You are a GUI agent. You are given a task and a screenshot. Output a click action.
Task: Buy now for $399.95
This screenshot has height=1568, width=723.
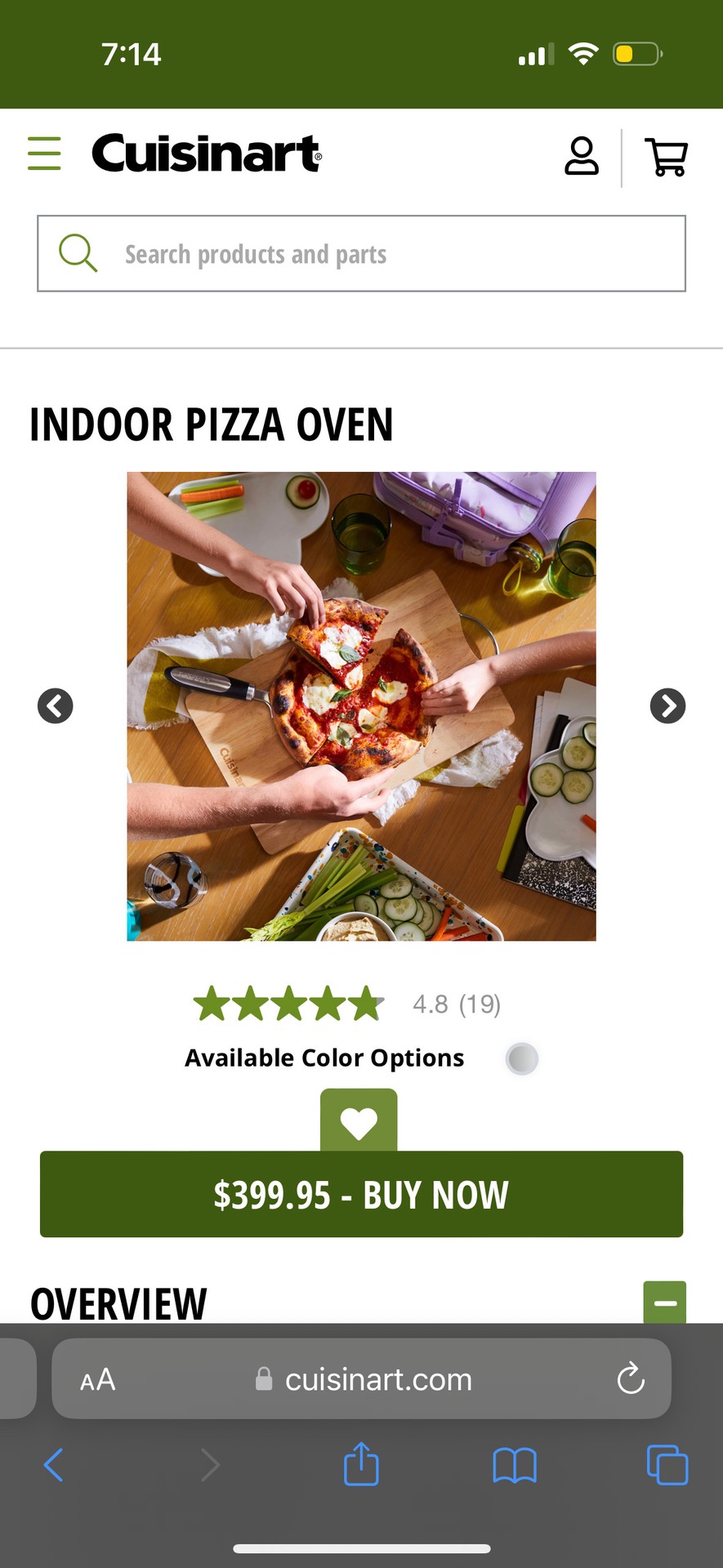(x=361, y=1194)
